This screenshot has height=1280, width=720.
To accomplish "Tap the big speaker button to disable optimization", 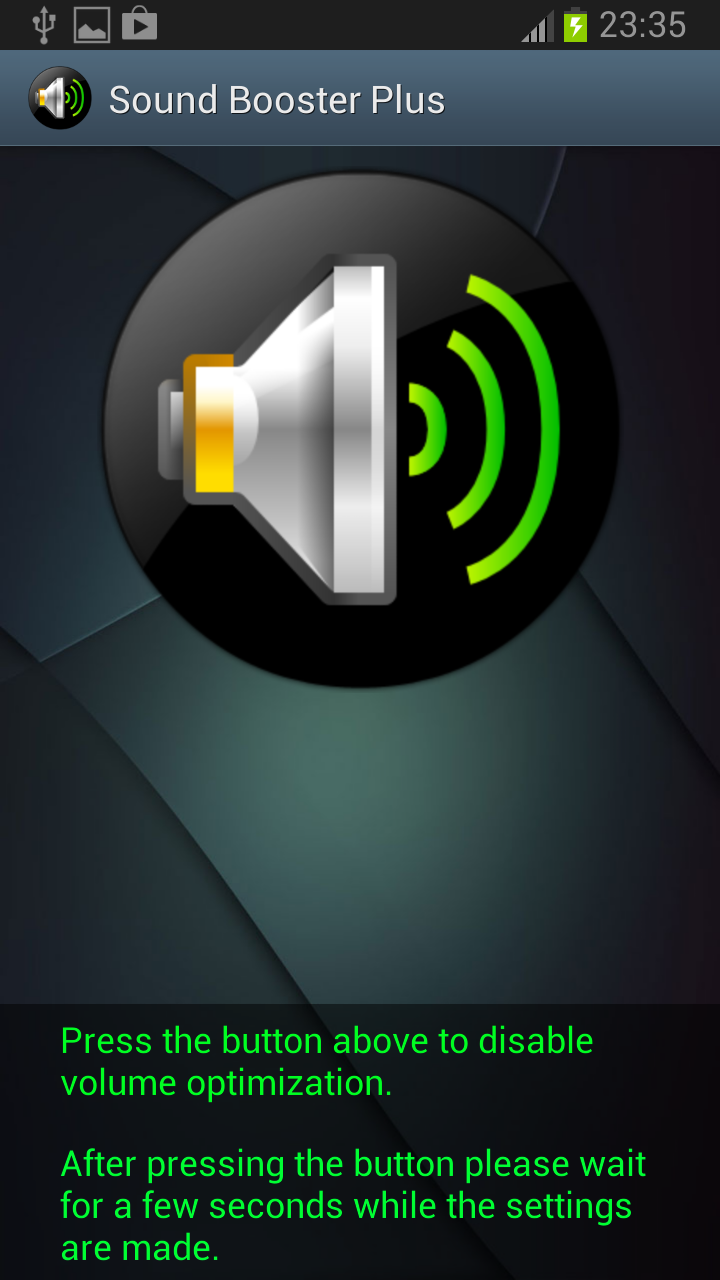I will click(360, 430).
